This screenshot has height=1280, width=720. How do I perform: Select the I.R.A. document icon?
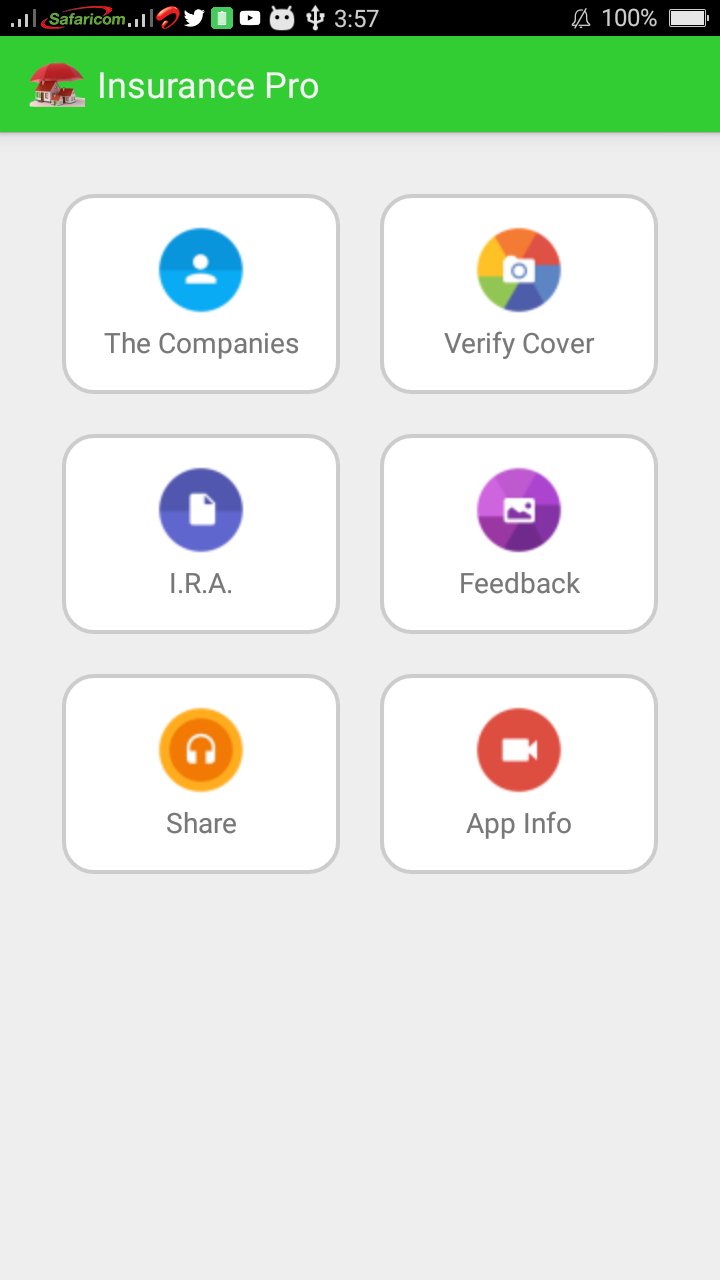click(201, 509)
